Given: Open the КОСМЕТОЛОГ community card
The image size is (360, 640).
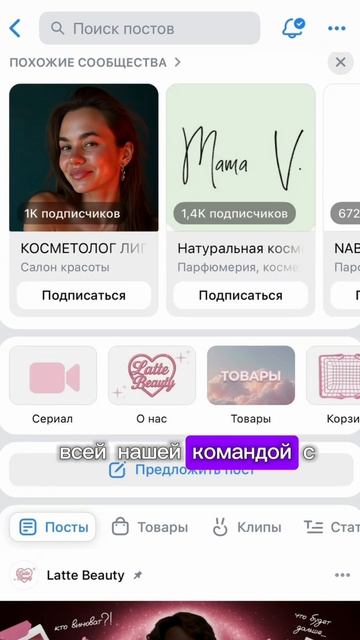Looking at the screenshot, I should click(84, 179).
